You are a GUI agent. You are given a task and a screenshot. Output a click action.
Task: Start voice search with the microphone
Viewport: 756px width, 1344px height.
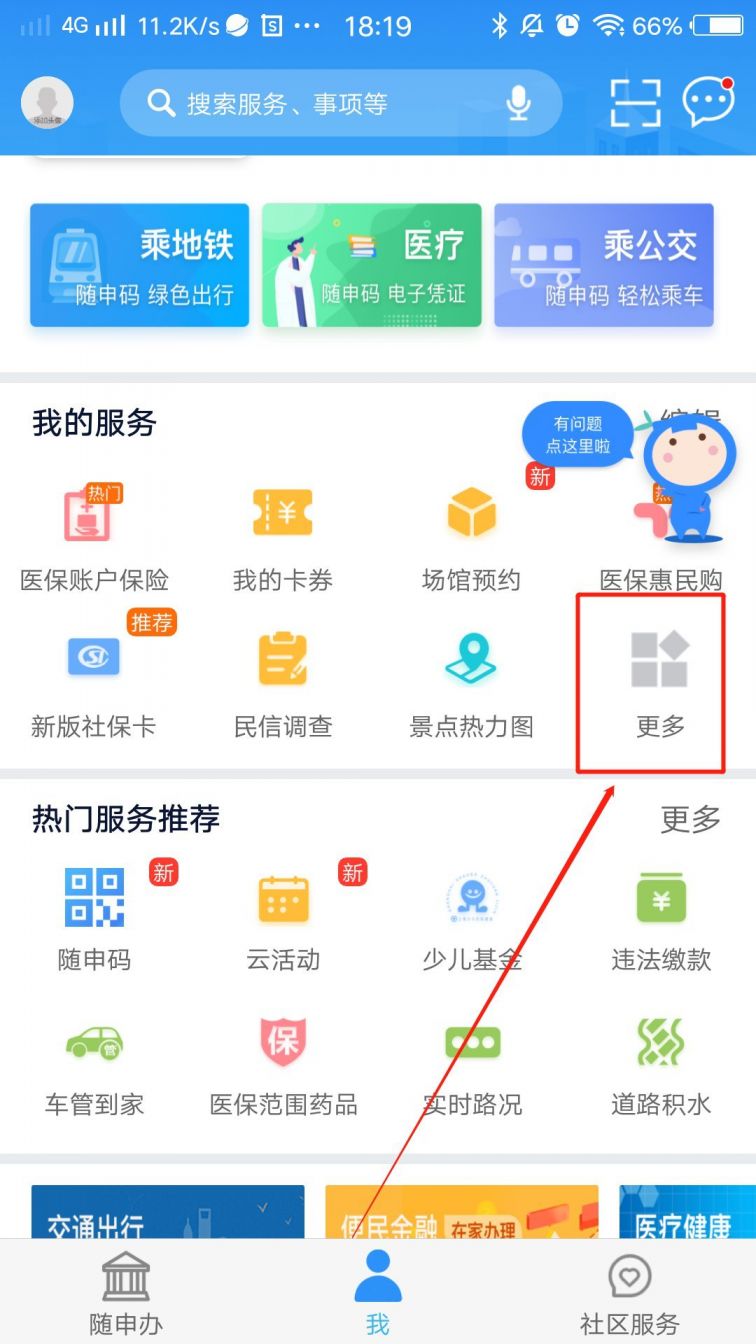tap(518, 103)
